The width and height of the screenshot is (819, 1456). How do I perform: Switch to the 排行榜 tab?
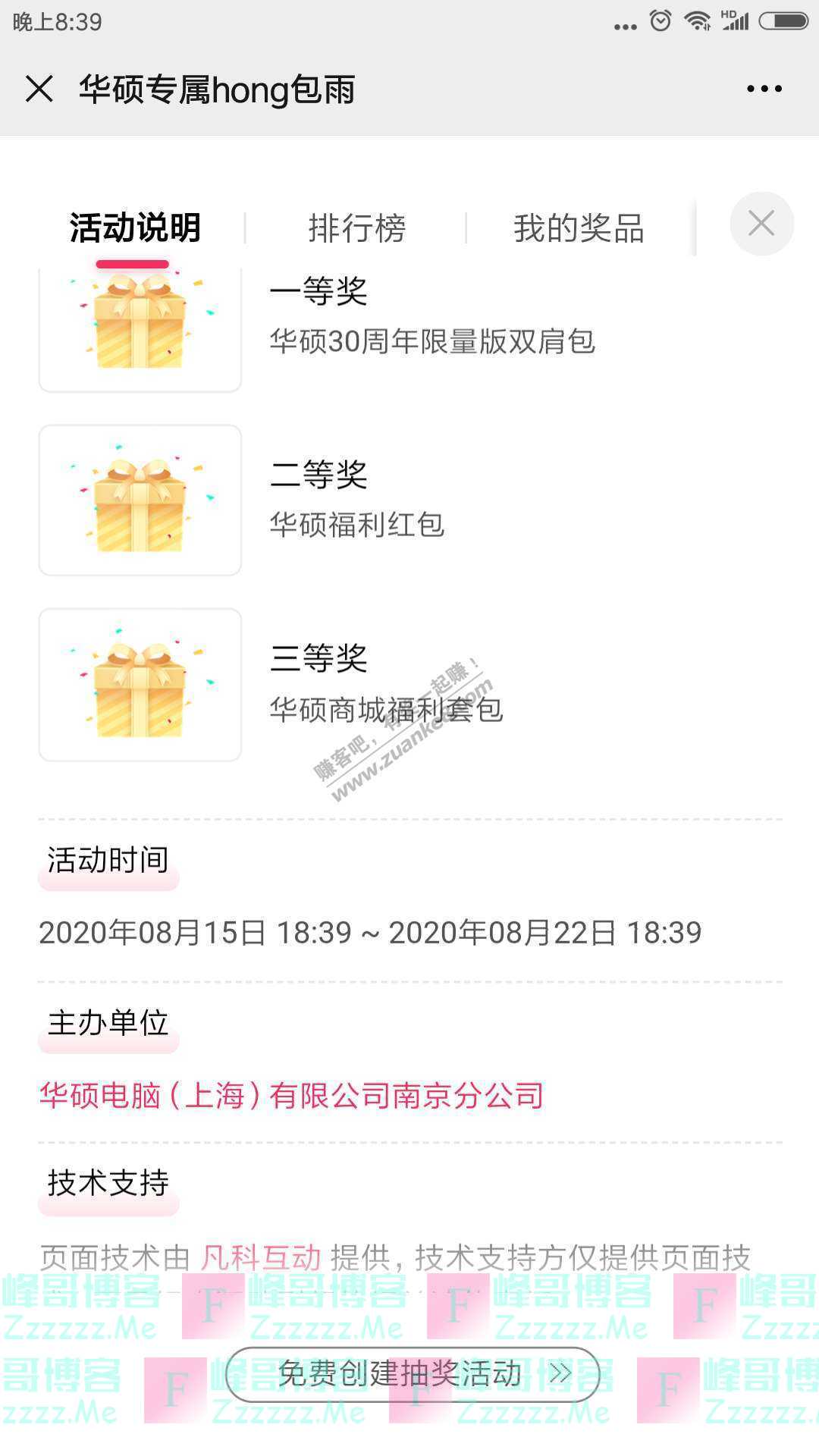coord(356,228)
